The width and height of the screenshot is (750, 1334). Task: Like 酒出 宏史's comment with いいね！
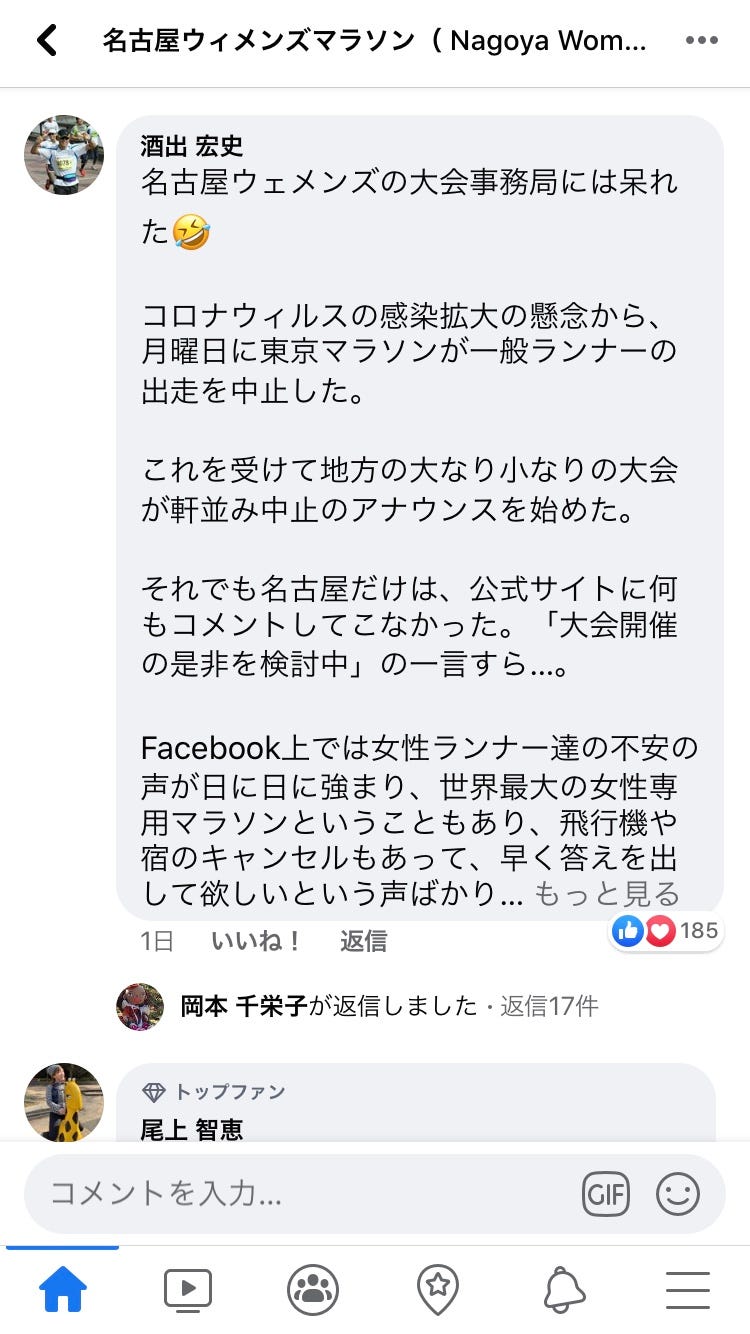point(256,941)
